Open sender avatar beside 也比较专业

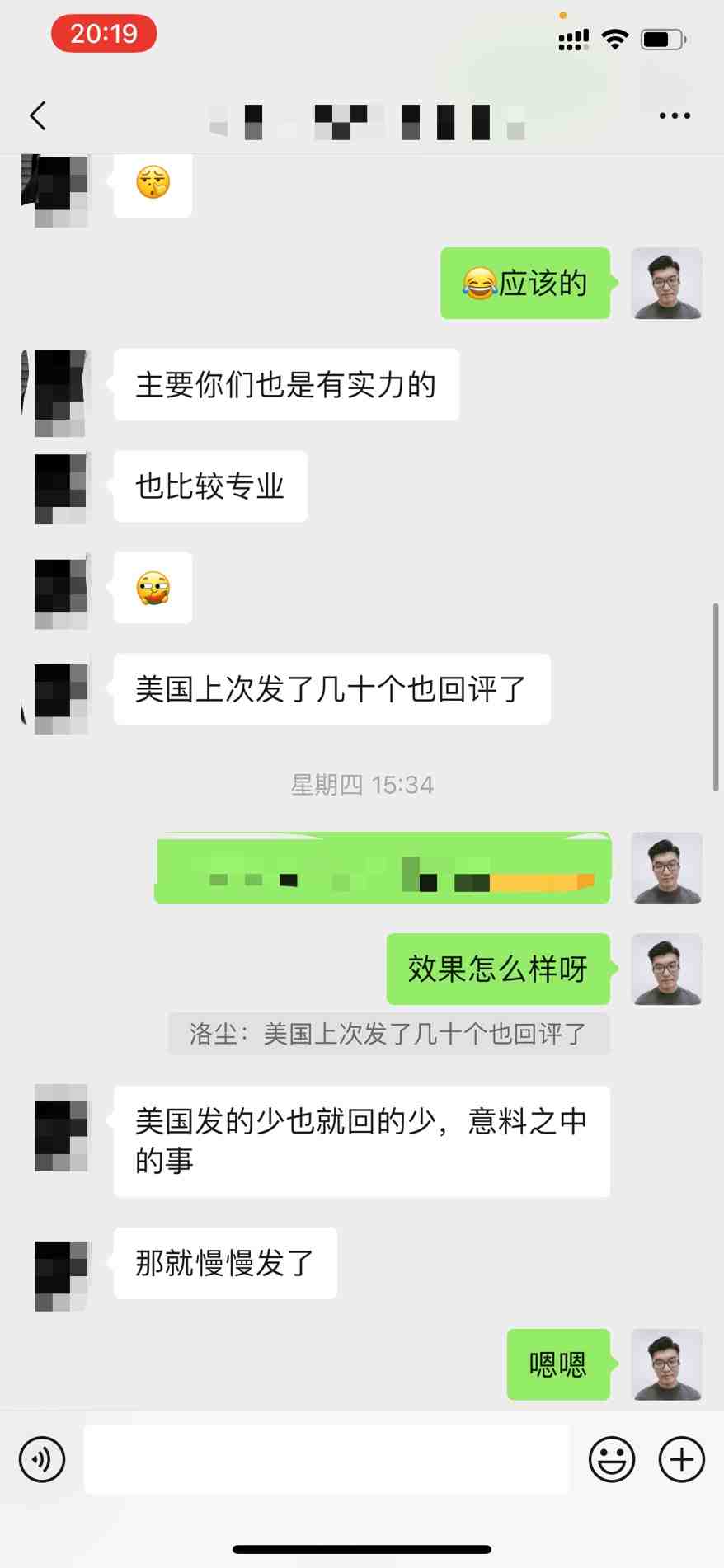(x=61, y=487)
